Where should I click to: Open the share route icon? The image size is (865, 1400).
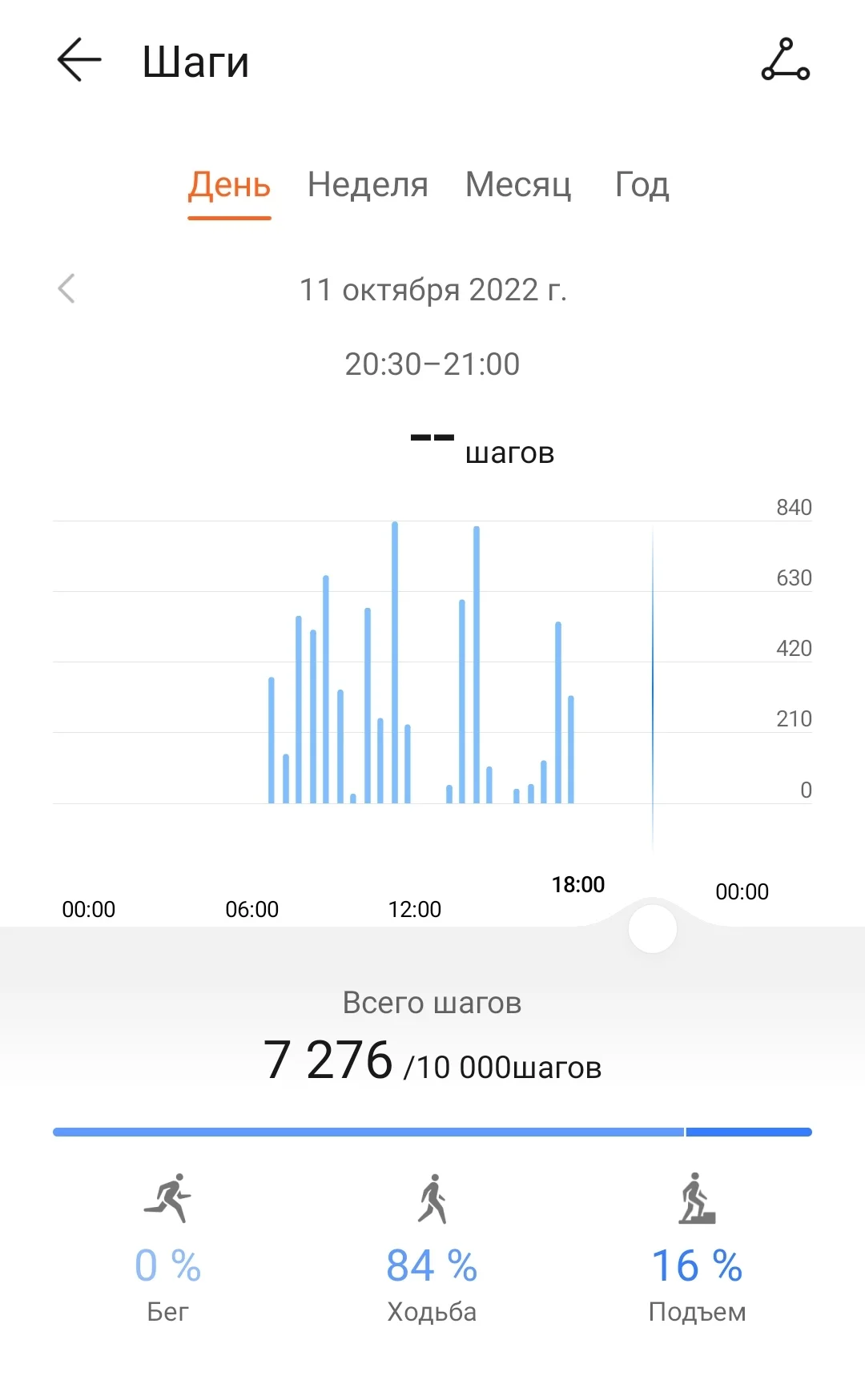[785, 60]
